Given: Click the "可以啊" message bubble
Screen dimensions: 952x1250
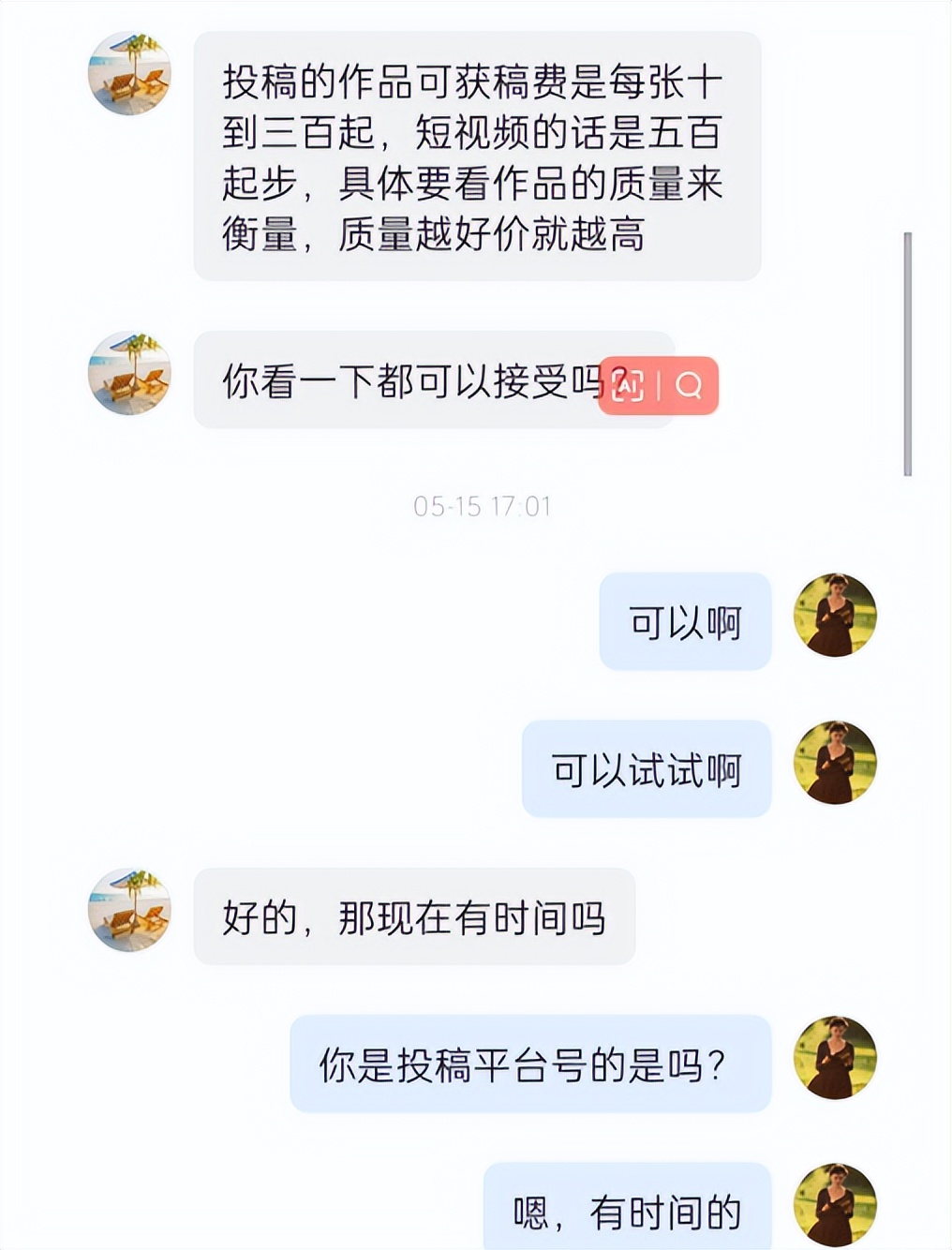Looking at the screenshot, I should pos(684,623).
